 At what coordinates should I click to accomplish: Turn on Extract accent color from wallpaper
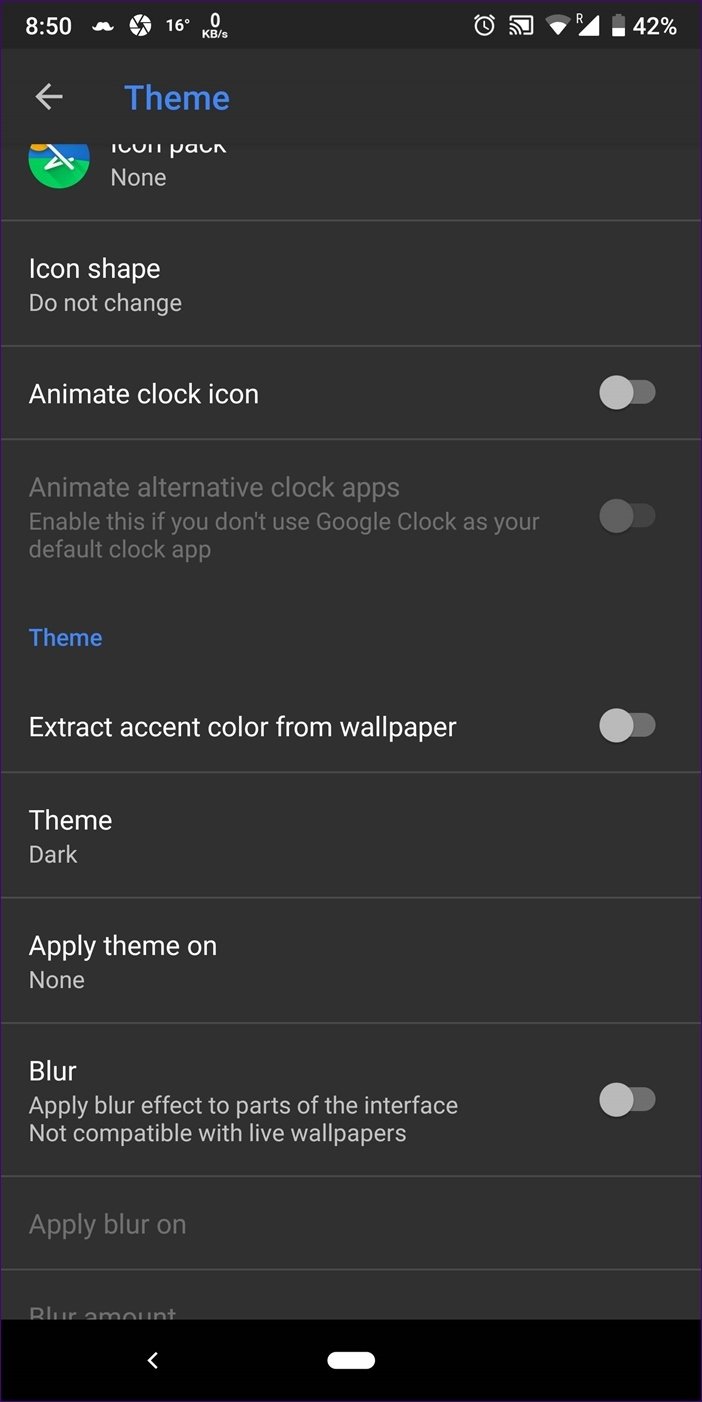(x=627, y=726)
